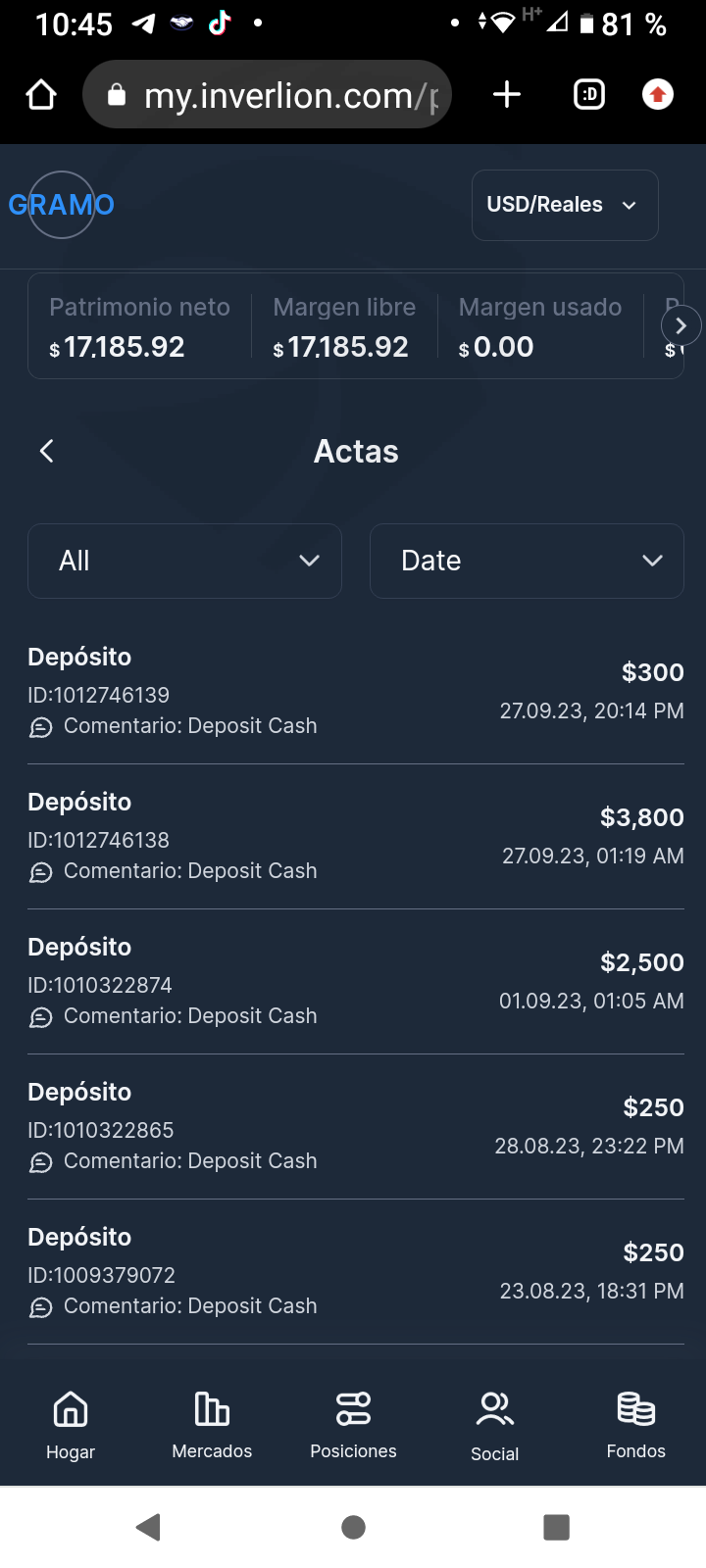Go to the Social tab
Viewport: 706px width, 1568px height.
pos(494,1426)
